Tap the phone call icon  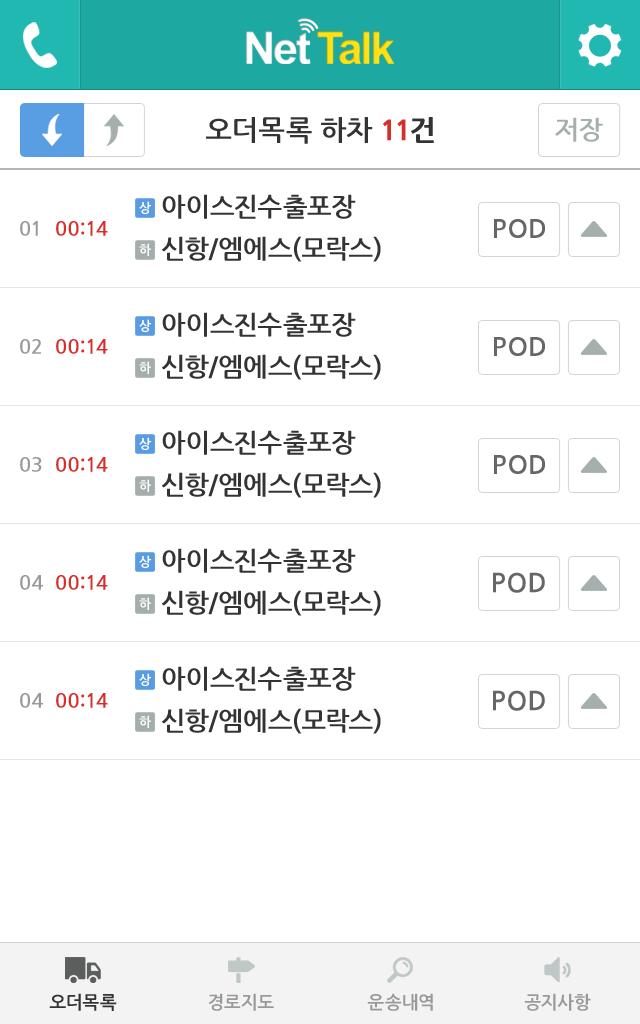40,45
